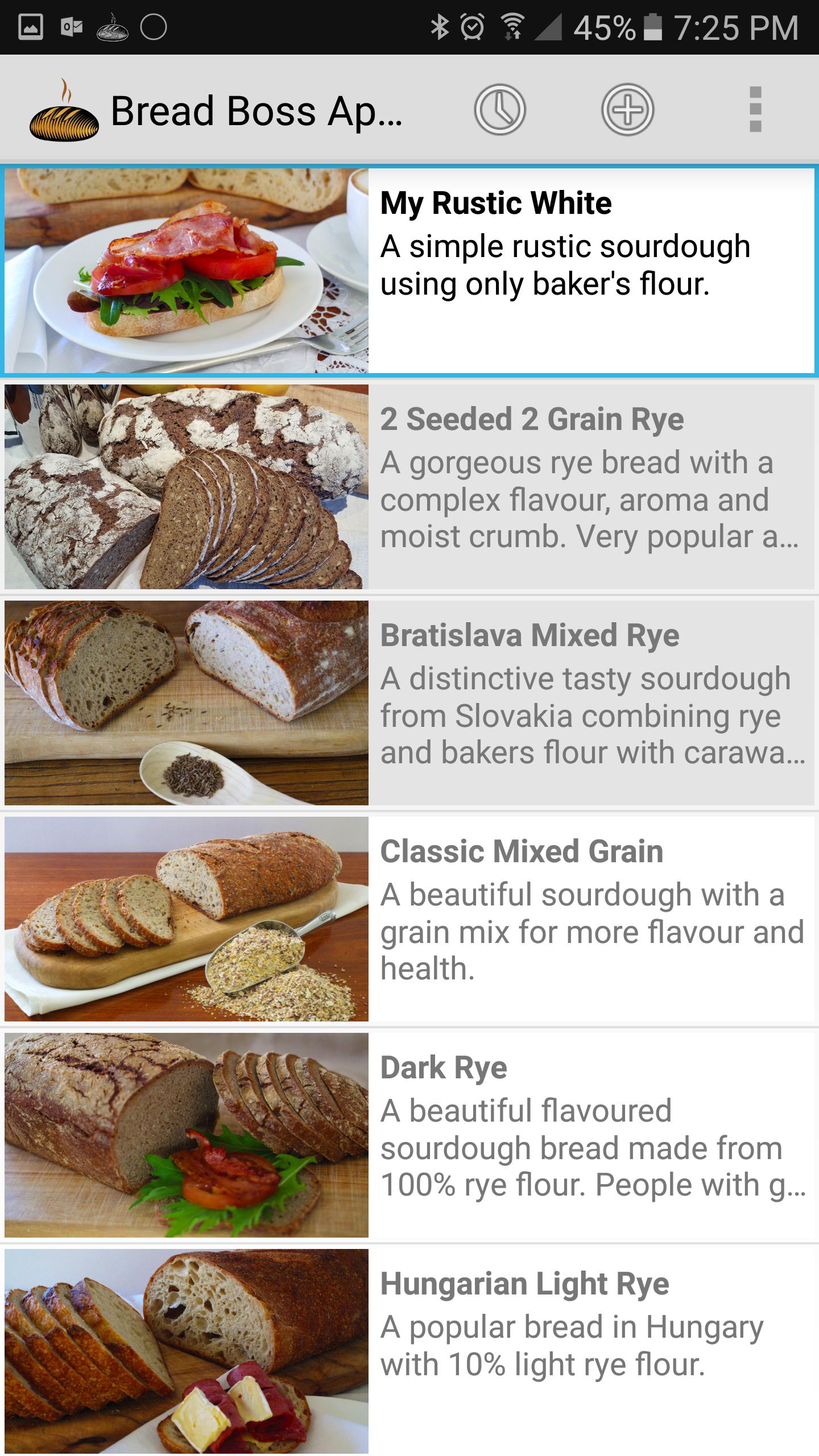
Task: Select the 2 Seeded 2 Grain Rye recipe
Action: coord(409,486)
